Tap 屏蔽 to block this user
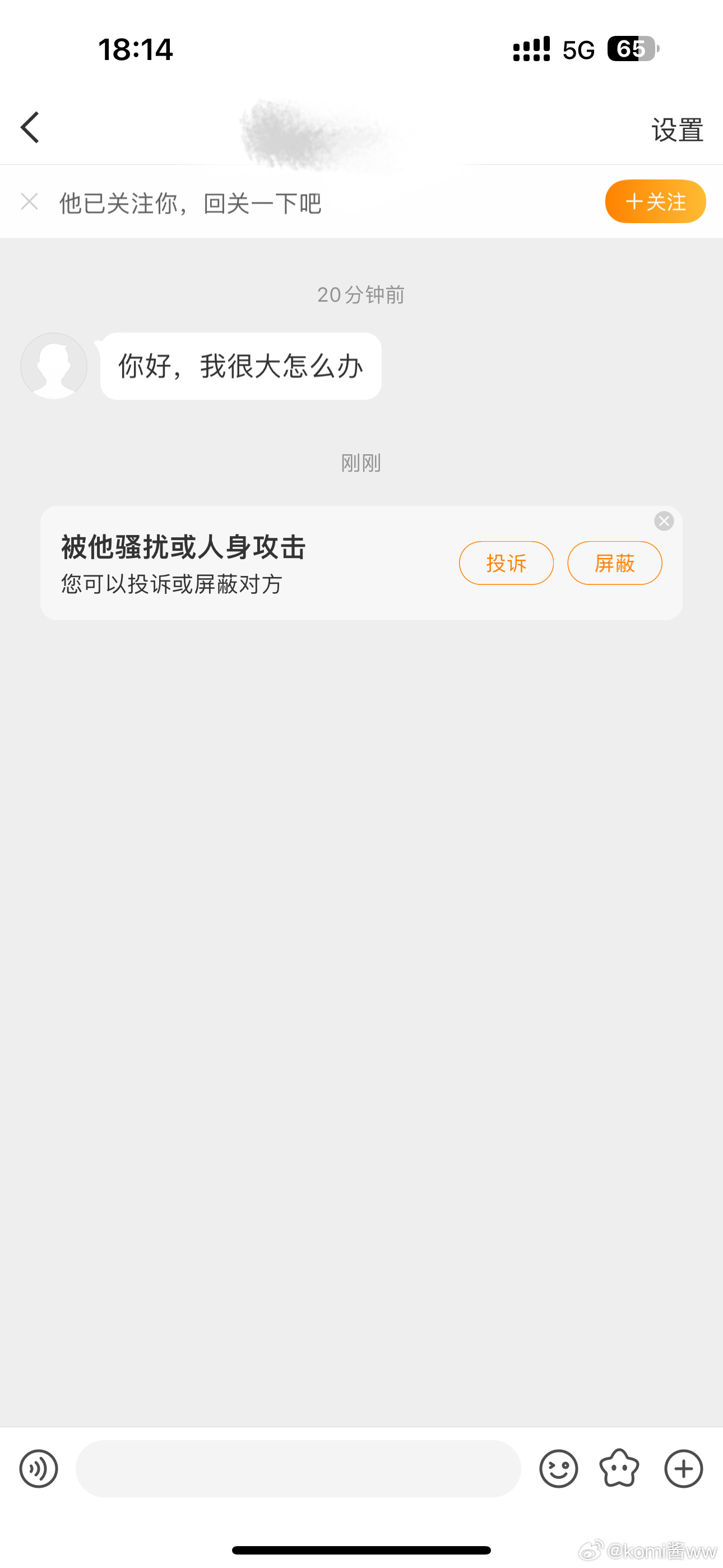Viewport: 723px width, 1568px height. coord(615,563)
